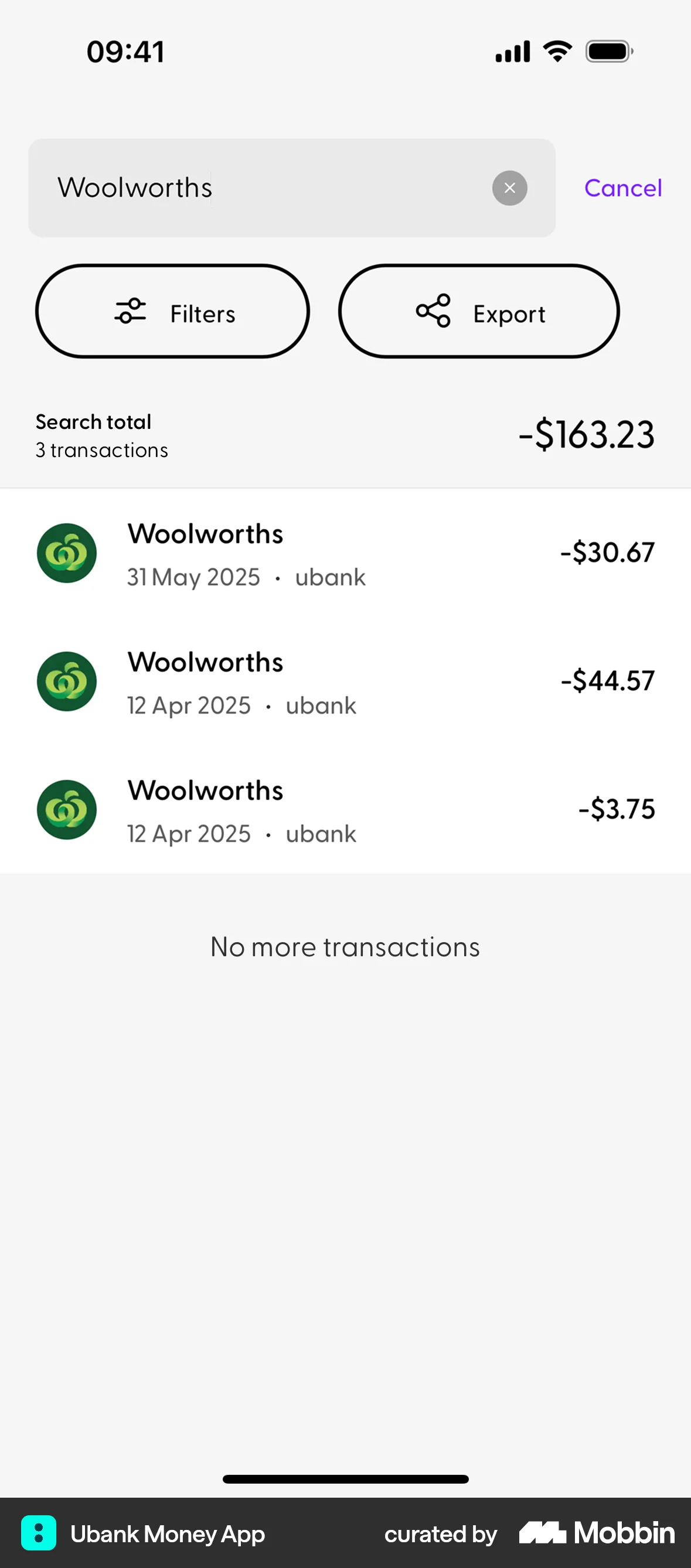Tap the Wi-Fi icon in the status bar
The height and width of the screenshot is (1568, 691).
(x=556, y=51)
